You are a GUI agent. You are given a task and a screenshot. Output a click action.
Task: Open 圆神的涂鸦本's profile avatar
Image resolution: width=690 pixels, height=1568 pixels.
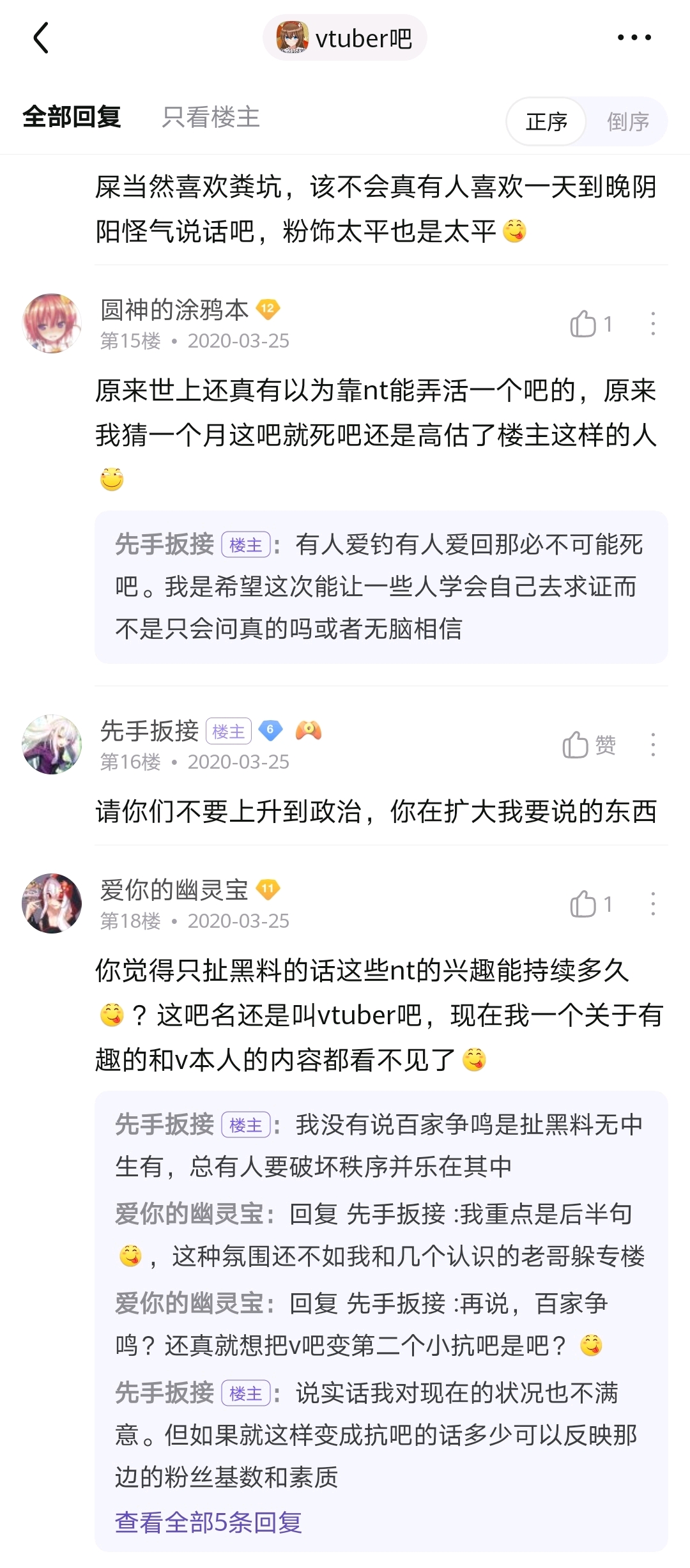click(x=52, y=323)
